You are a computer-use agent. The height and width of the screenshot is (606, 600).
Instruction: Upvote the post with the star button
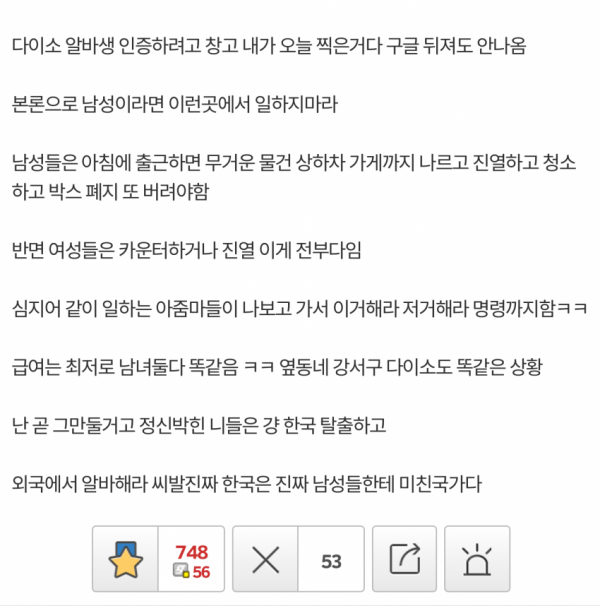[126, 559]
